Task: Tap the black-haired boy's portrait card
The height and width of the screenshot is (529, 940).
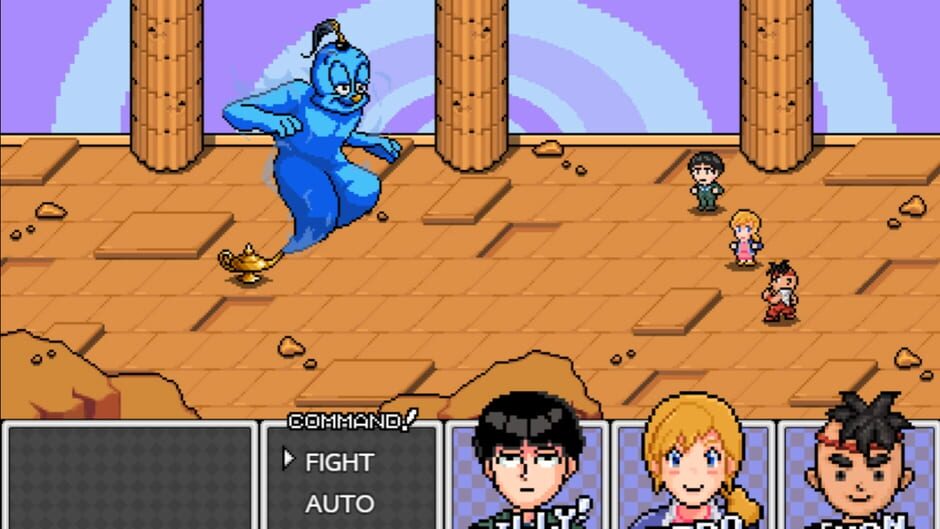Action: [528, 474]
